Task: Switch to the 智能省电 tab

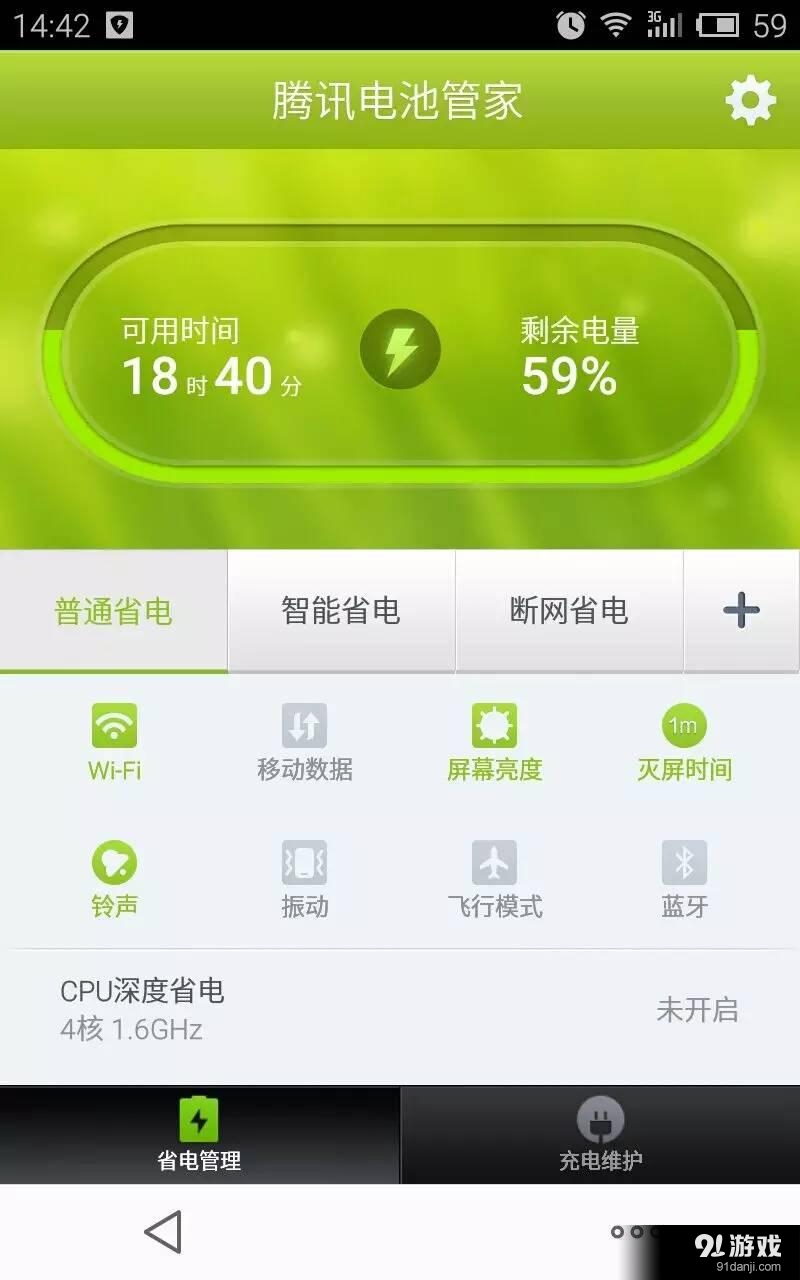Action: [341, 611]
